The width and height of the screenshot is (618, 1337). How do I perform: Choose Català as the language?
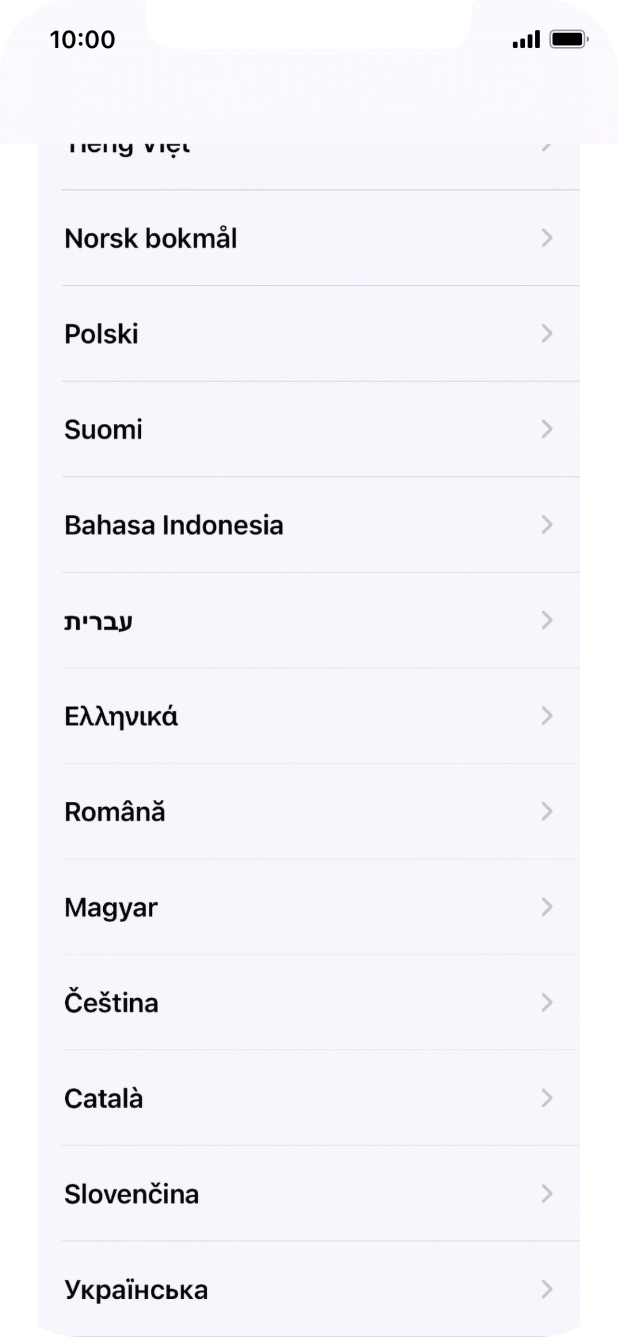308,1098
